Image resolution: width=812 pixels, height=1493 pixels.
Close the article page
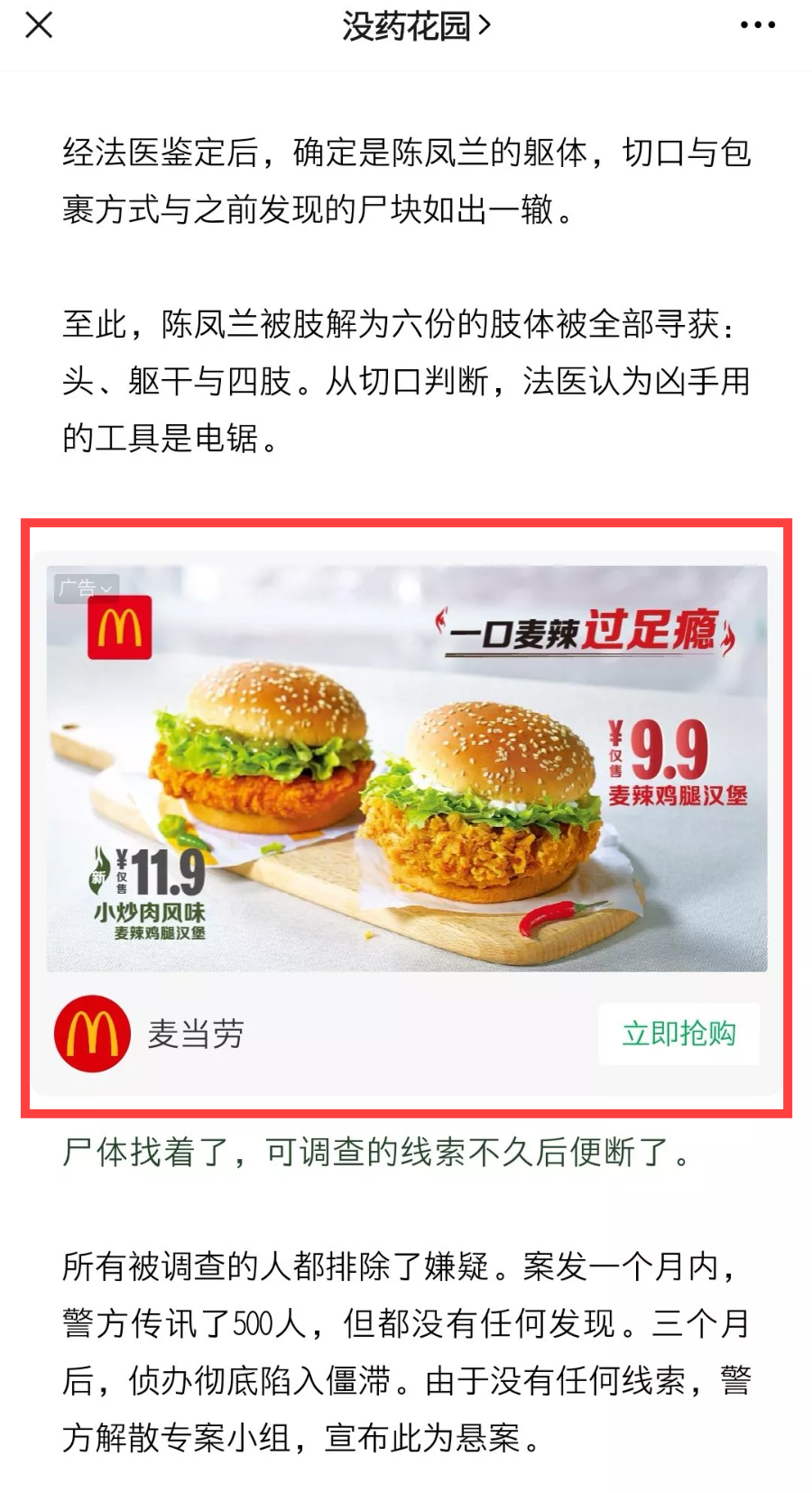pyautogui.click(x=39, y=25)
